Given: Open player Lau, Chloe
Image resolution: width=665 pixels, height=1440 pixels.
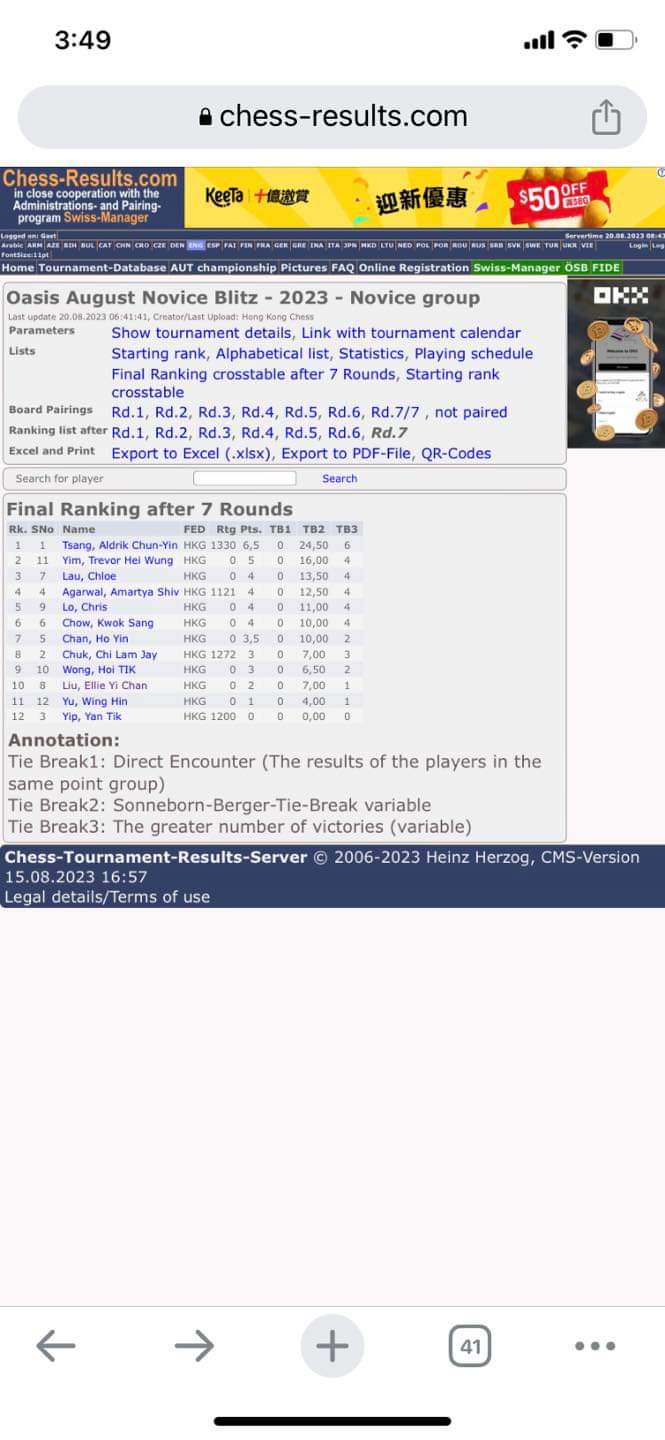Looking at the screenshot, I should tap(89, 576).
